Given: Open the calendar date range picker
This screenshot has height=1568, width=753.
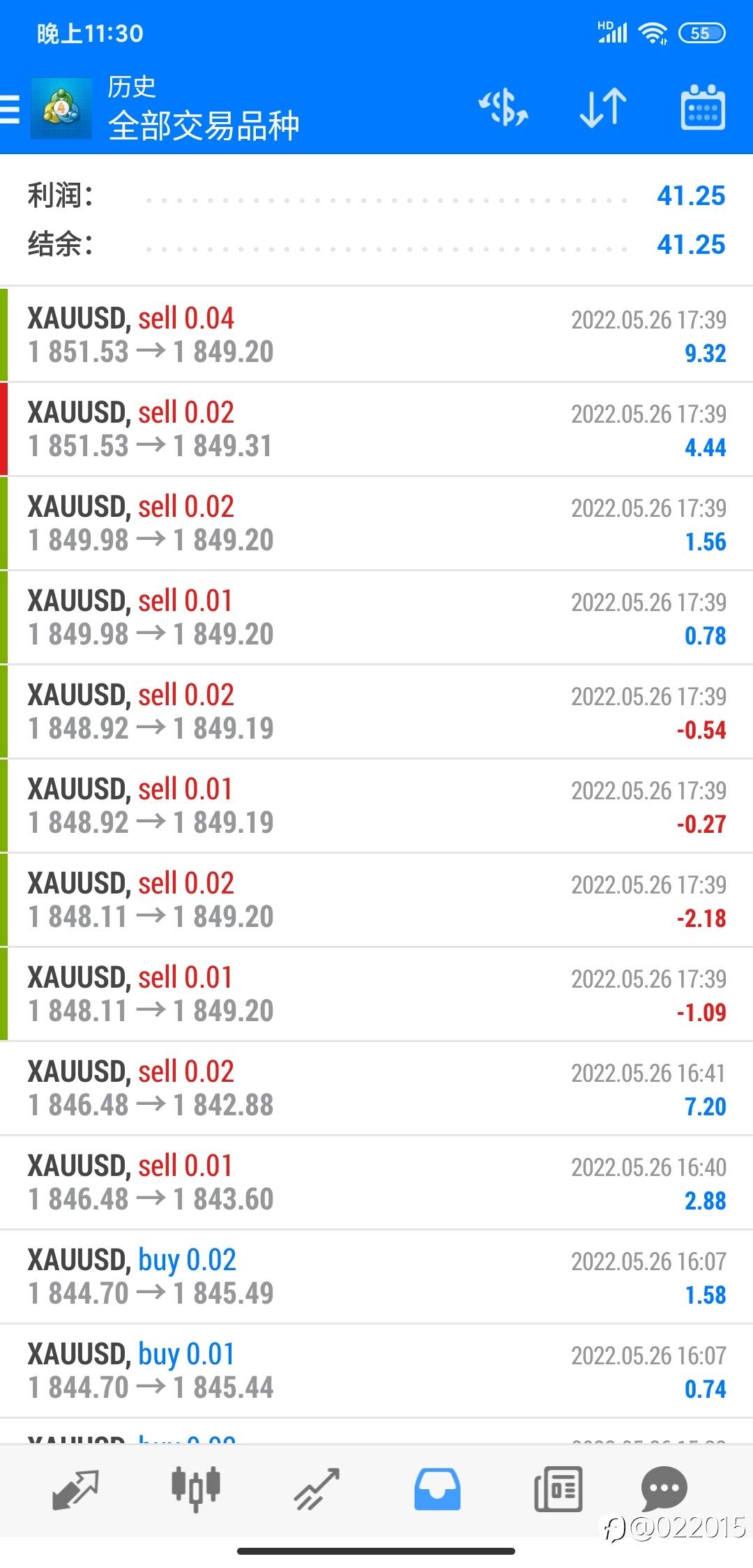Looking at the screenshot, I should 703,108.
